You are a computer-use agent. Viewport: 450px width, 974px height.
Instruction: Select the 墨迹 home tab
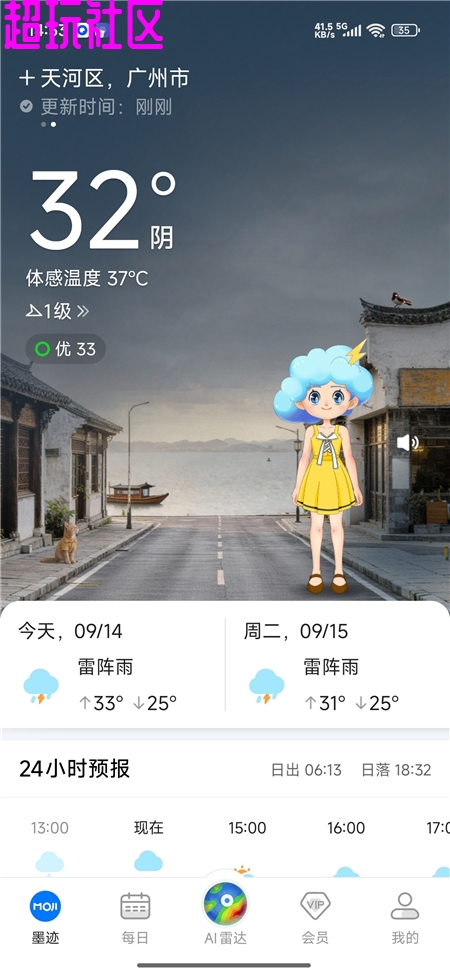tap(45, 918)
